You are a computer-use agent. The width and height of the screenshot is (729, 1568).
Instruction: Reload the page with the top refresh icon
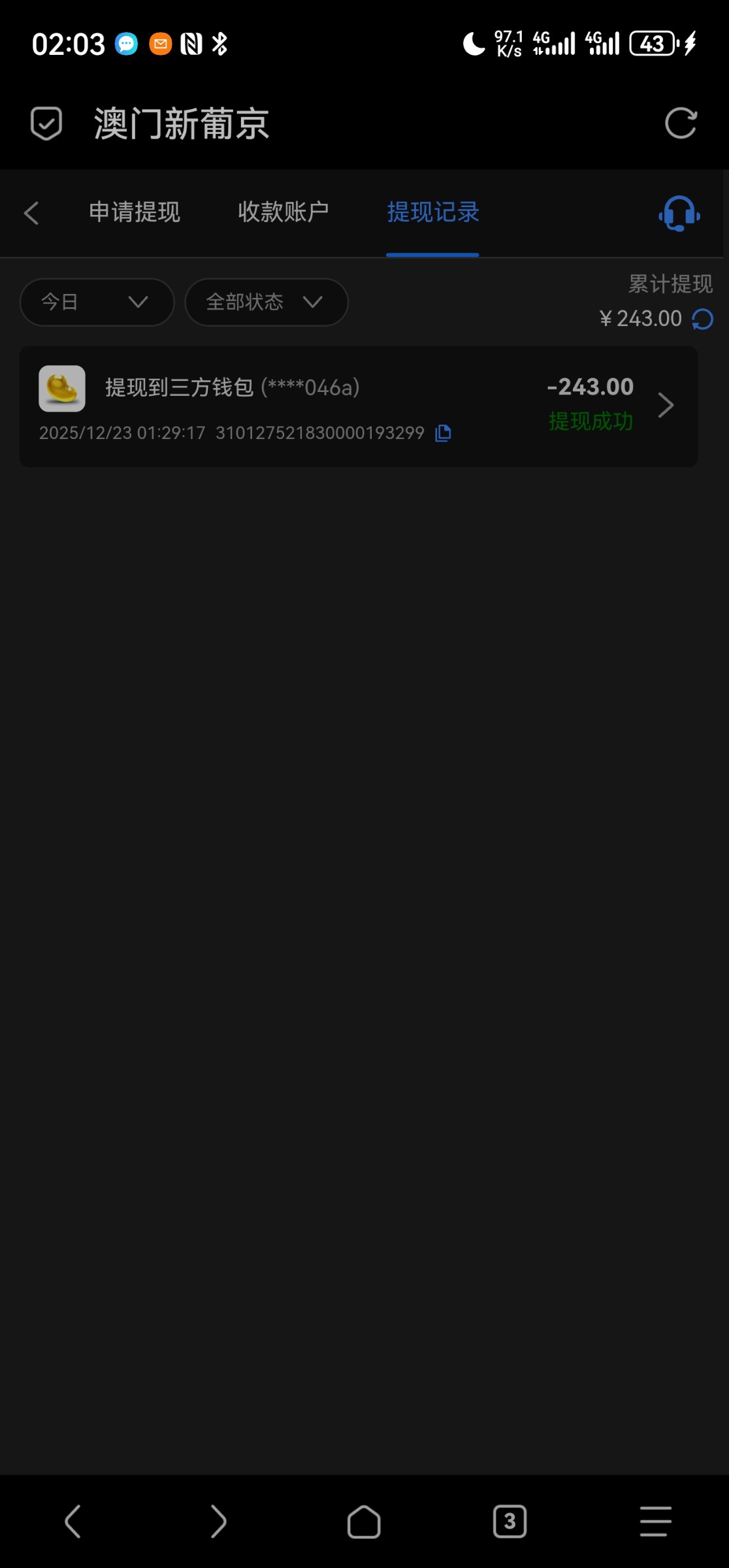[x=681, y=123]
